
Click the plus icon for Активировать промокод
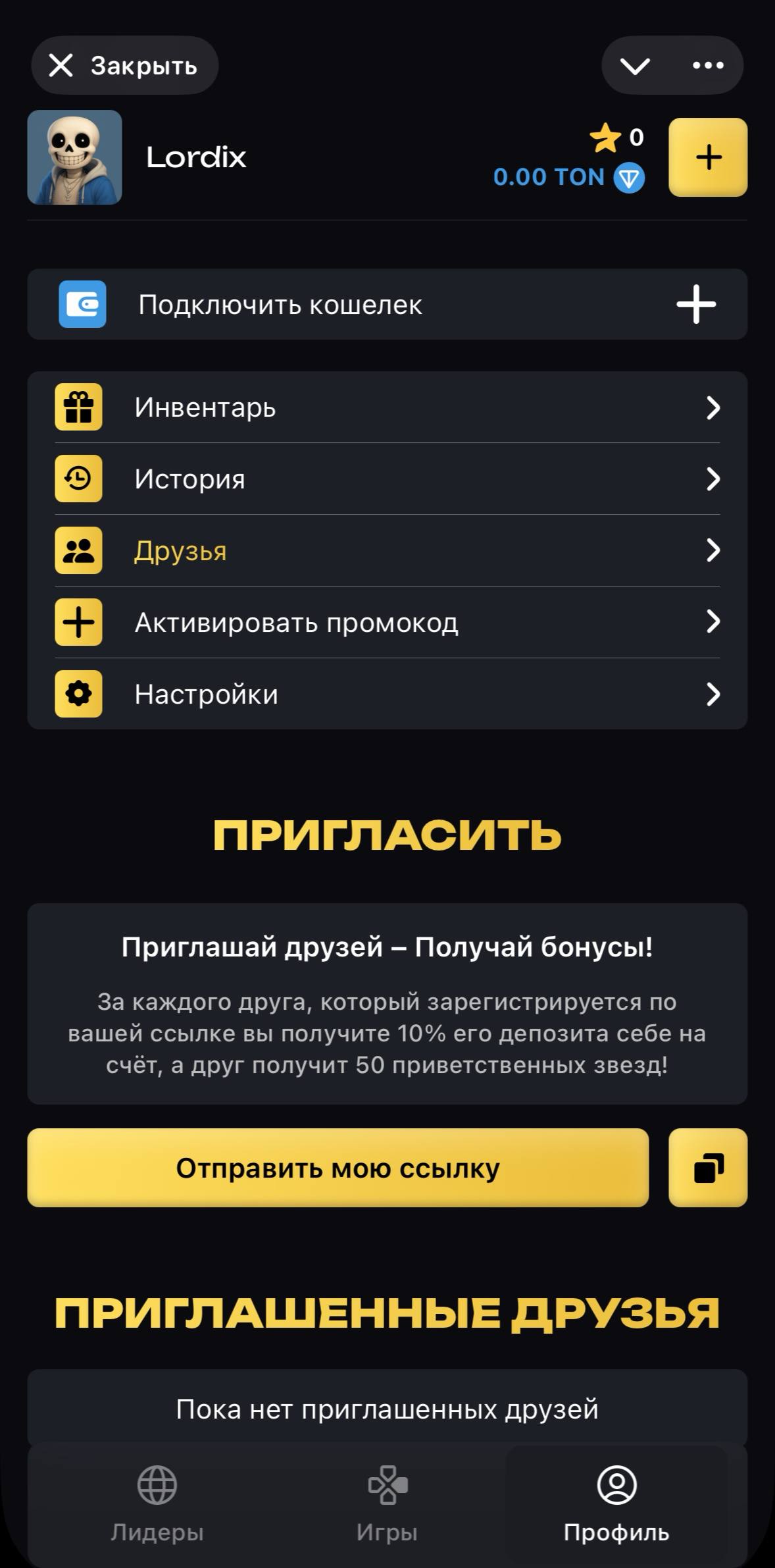(78, 621)
